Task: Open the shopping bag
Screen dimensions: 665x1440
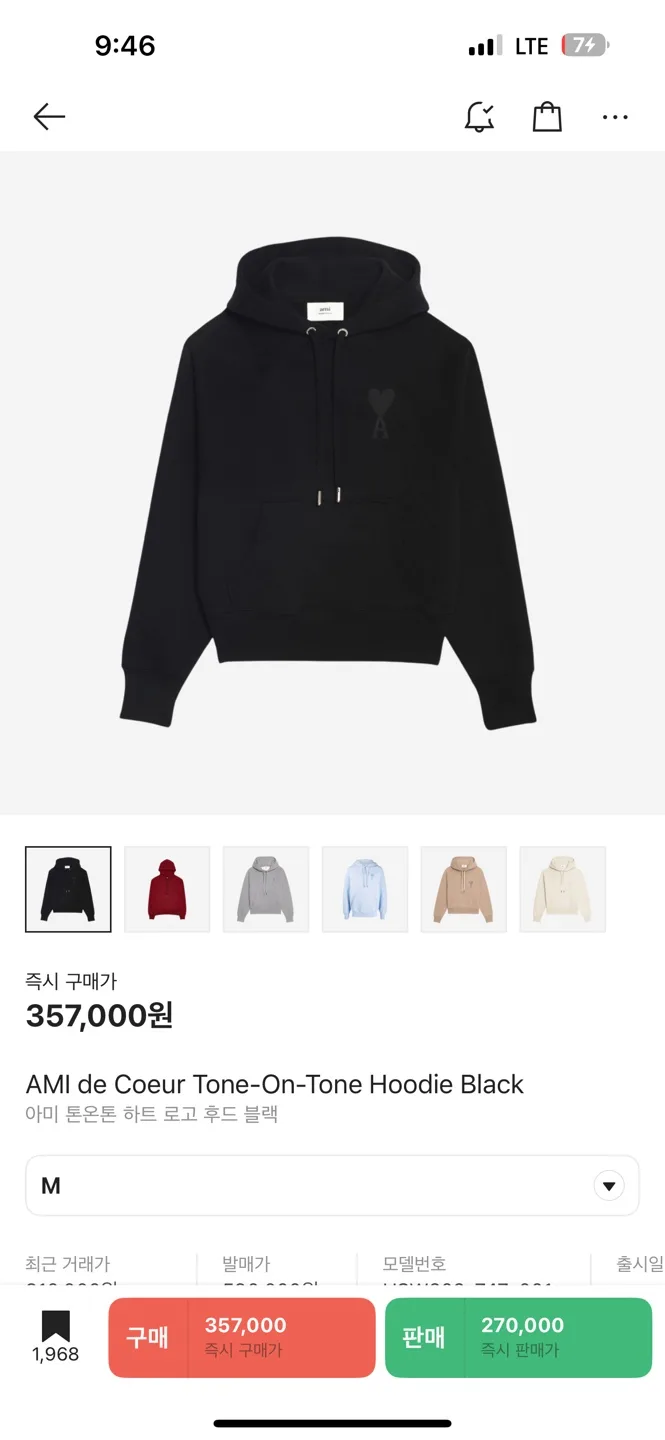Action: click(x=547, y=117)
